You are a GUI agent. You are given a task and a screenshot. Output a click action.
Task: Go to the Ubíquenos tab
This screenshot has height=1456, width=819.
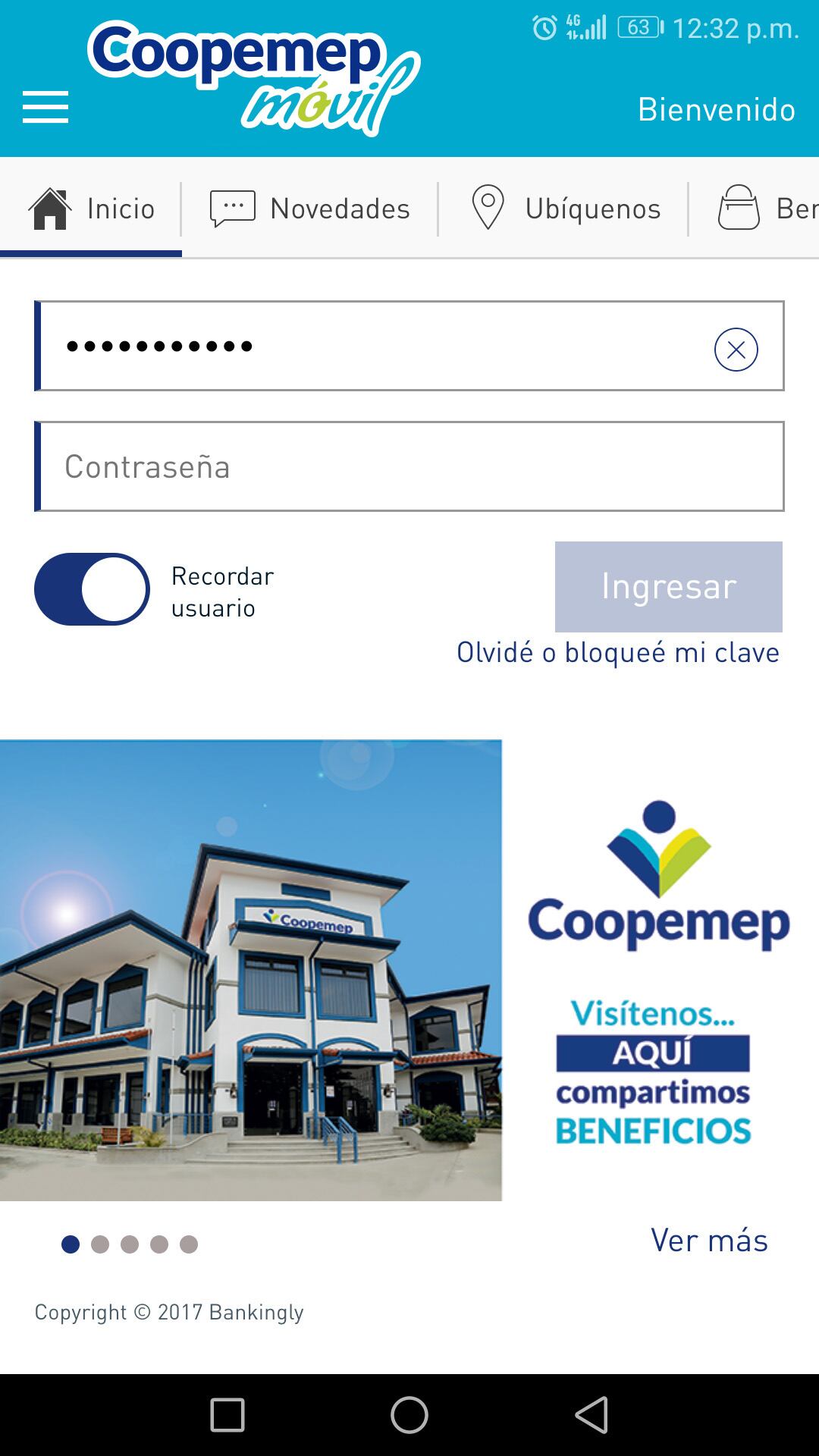coord(566,209)
